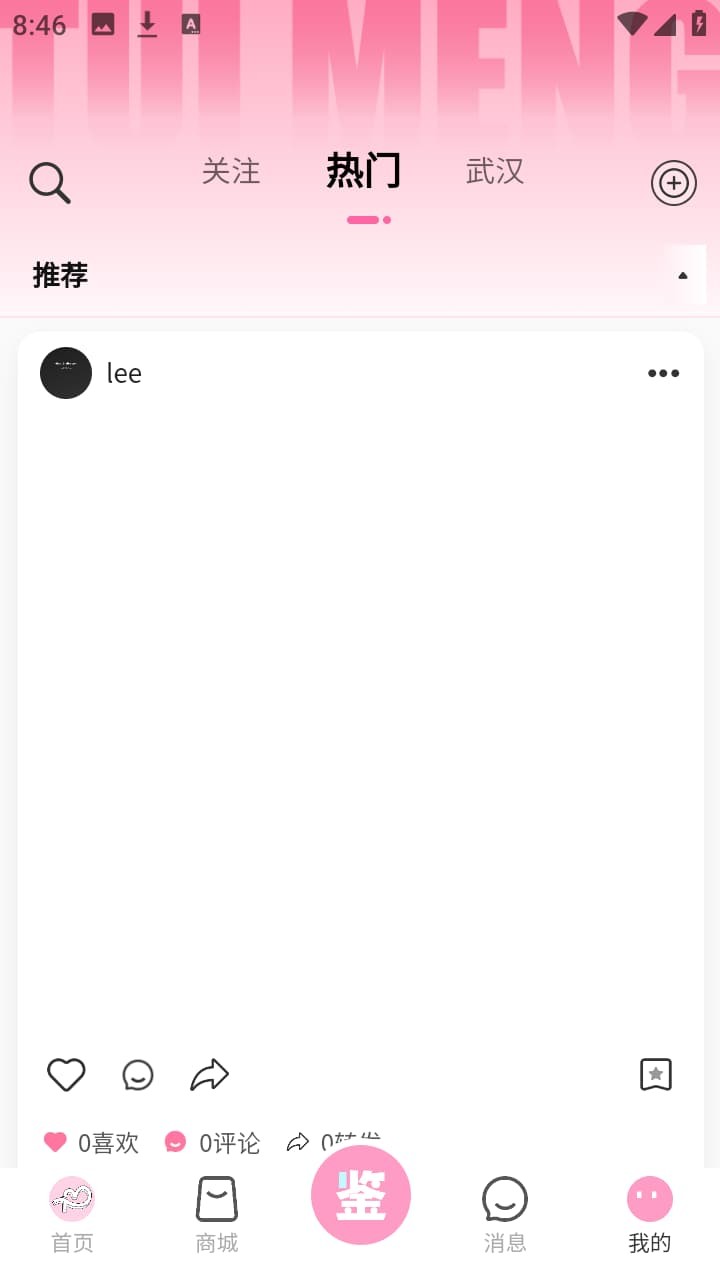Image resolution: width=720 pixels, height=1280 pixels.
Task: Open the three-dot menu on lee's post
Action: 663,373
